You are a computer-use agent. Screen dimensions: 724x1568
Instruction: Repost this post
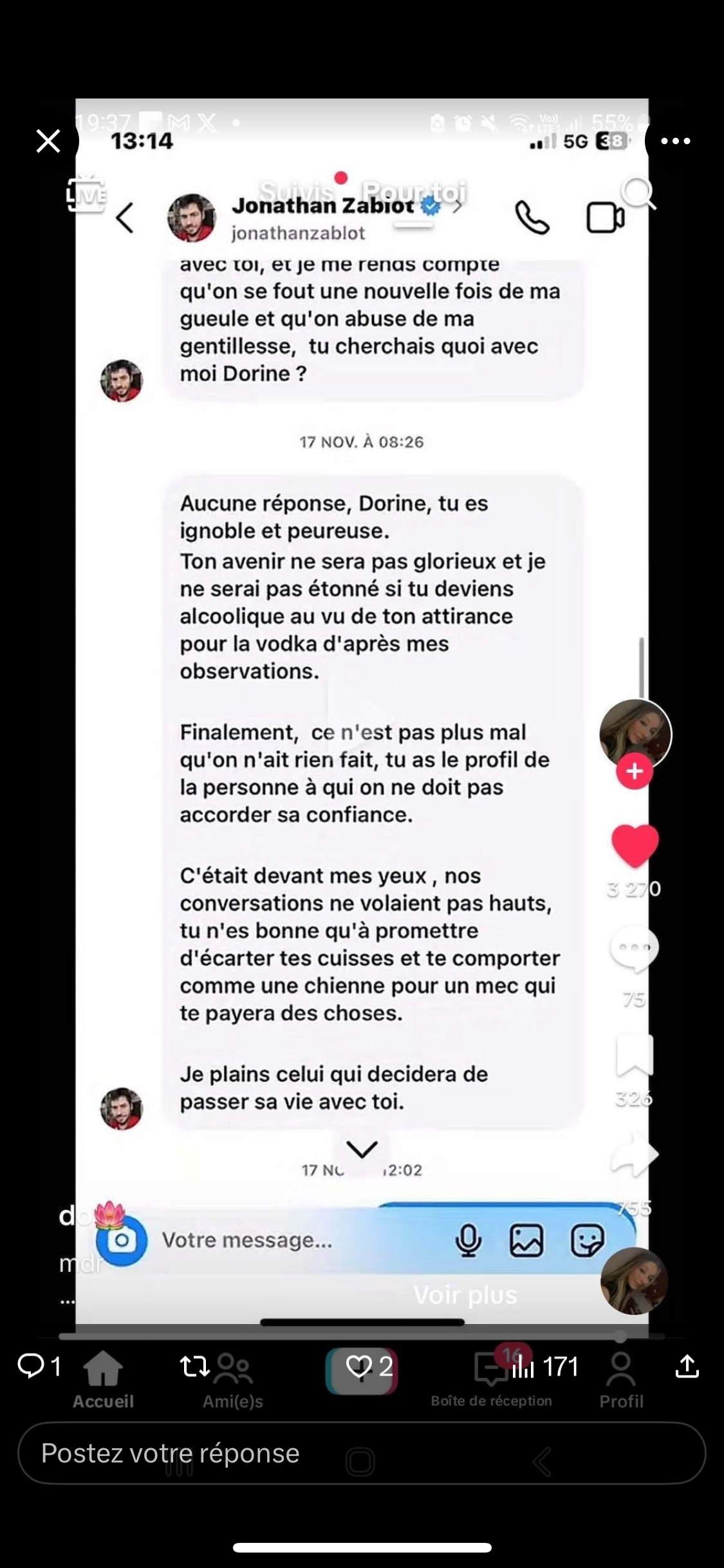pyautogui.click(x=194, y=1366)
